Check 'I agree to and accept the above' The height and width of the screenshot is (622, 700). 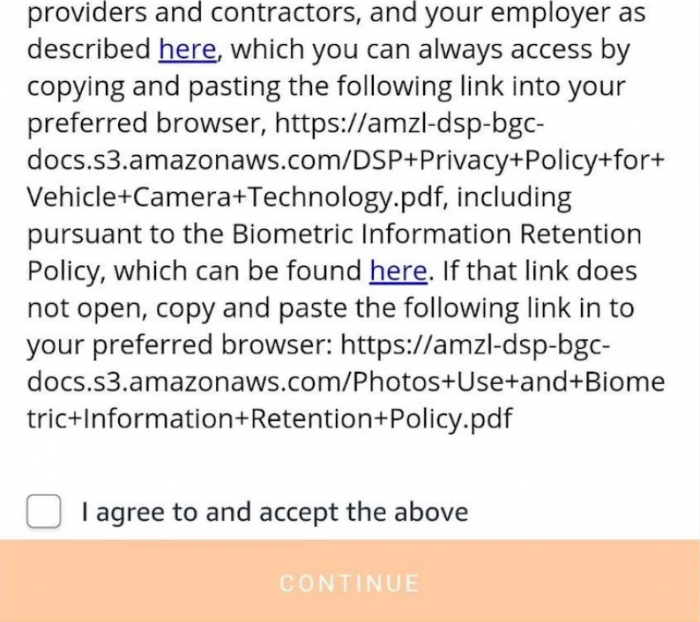pos(43,512)
